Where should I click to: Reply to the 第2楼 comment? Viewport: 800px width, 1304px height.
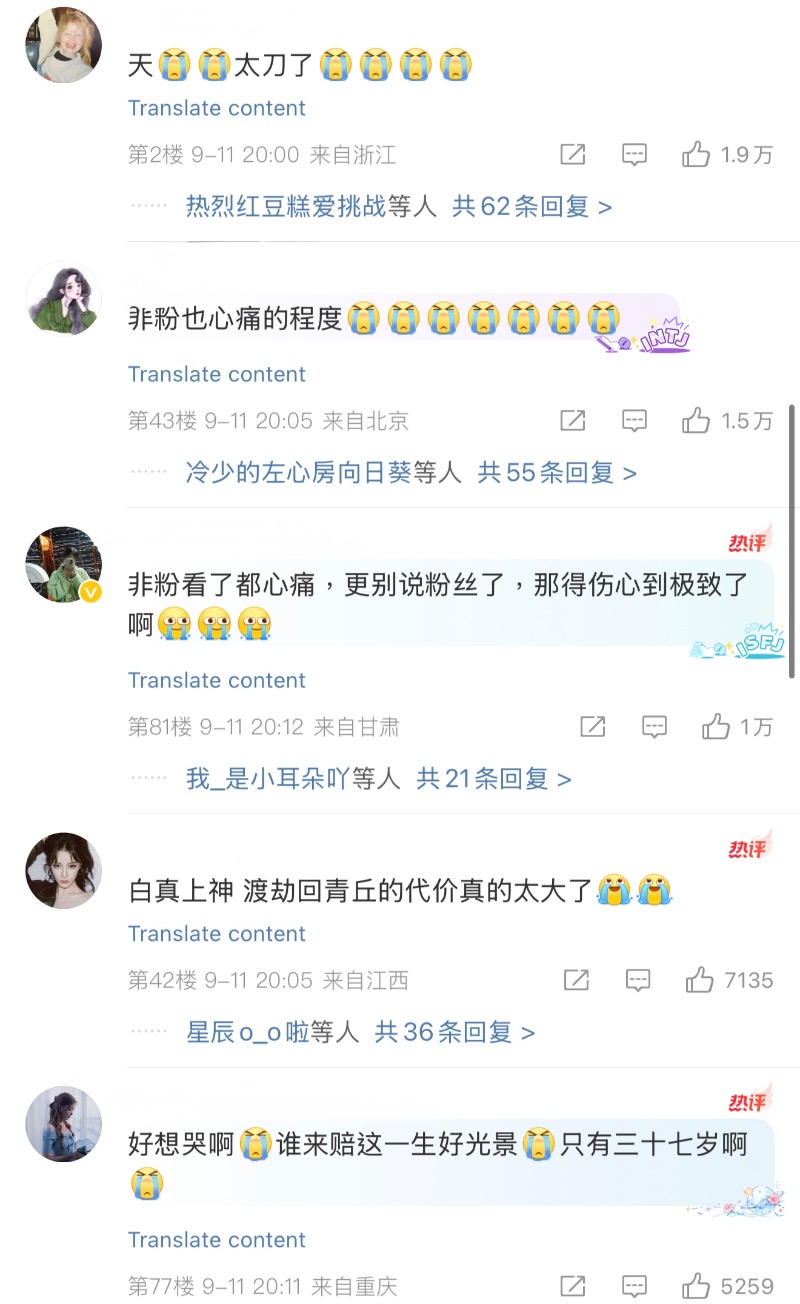pyautogui.click(x=634, y=154)
